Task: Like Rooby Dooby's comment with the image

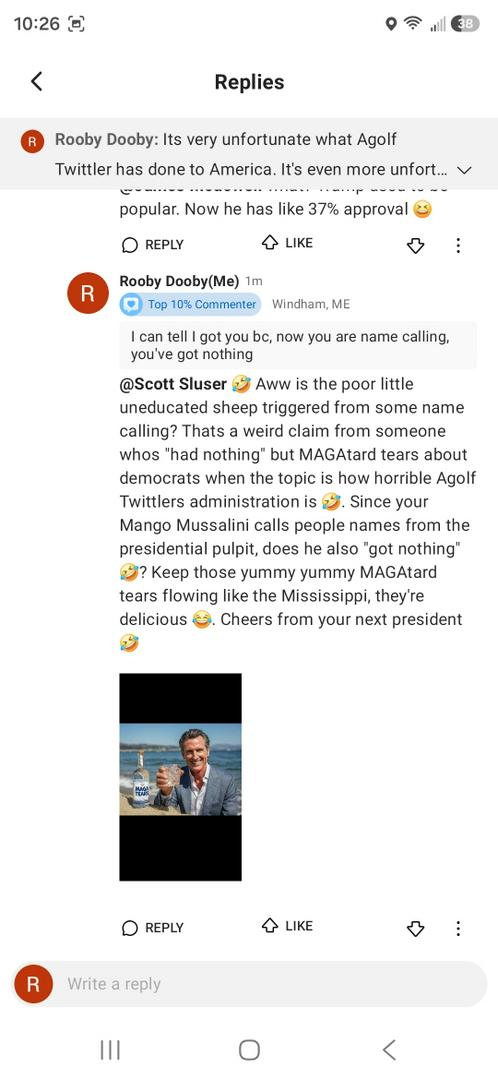Action: click(287, 926)
